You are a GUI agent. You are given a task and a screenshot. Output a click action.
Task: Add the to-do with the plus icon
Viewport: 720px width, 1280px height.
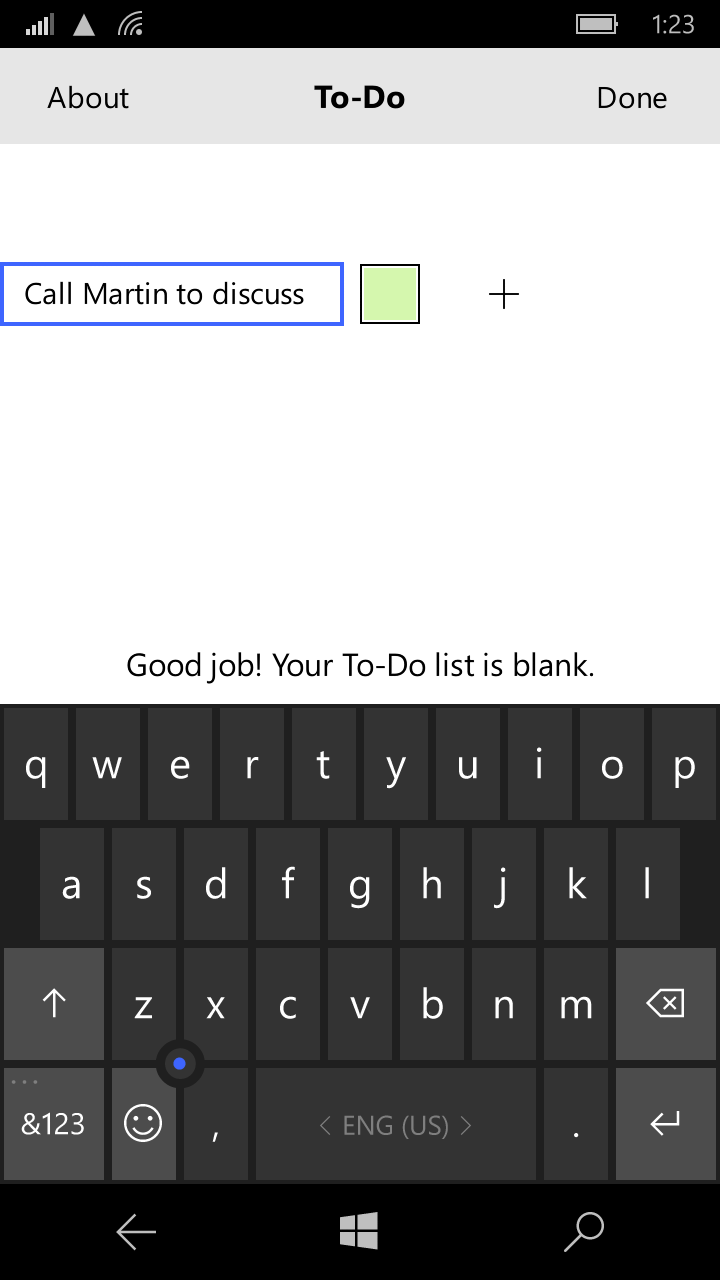504,294
